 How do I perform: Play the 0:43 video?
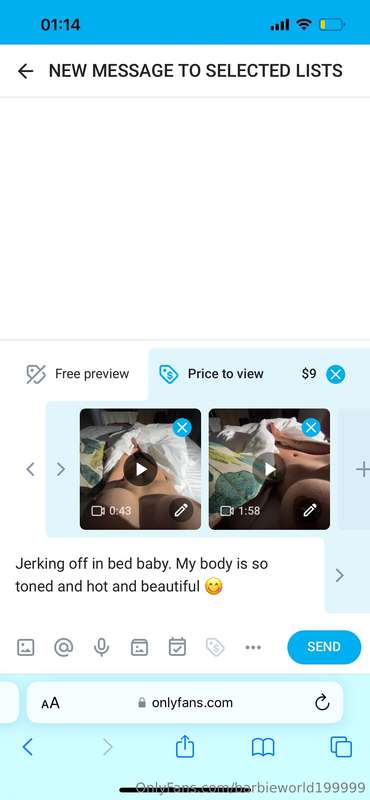click(140, 469)
